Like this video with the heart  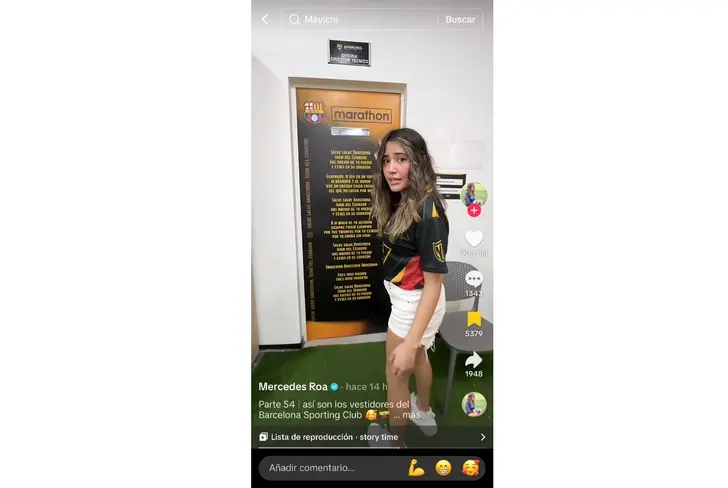click(474, 239)
